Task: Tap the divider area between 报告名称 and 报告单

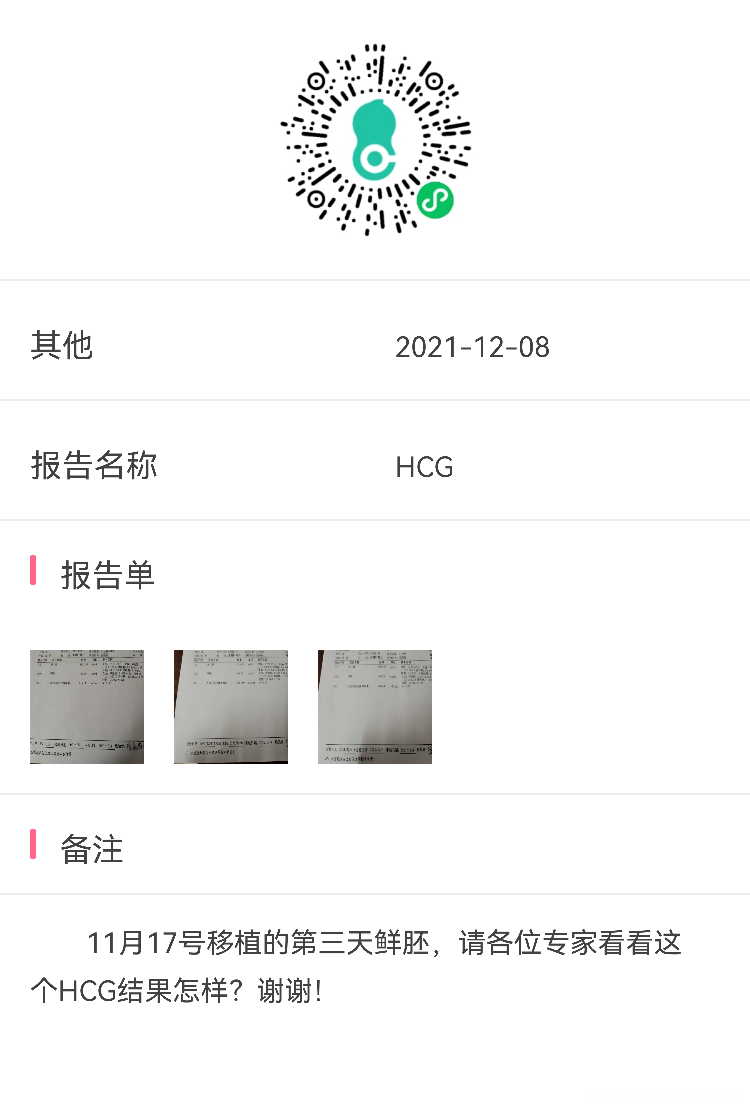Action: pyautogui.click(x=375, y=518)
